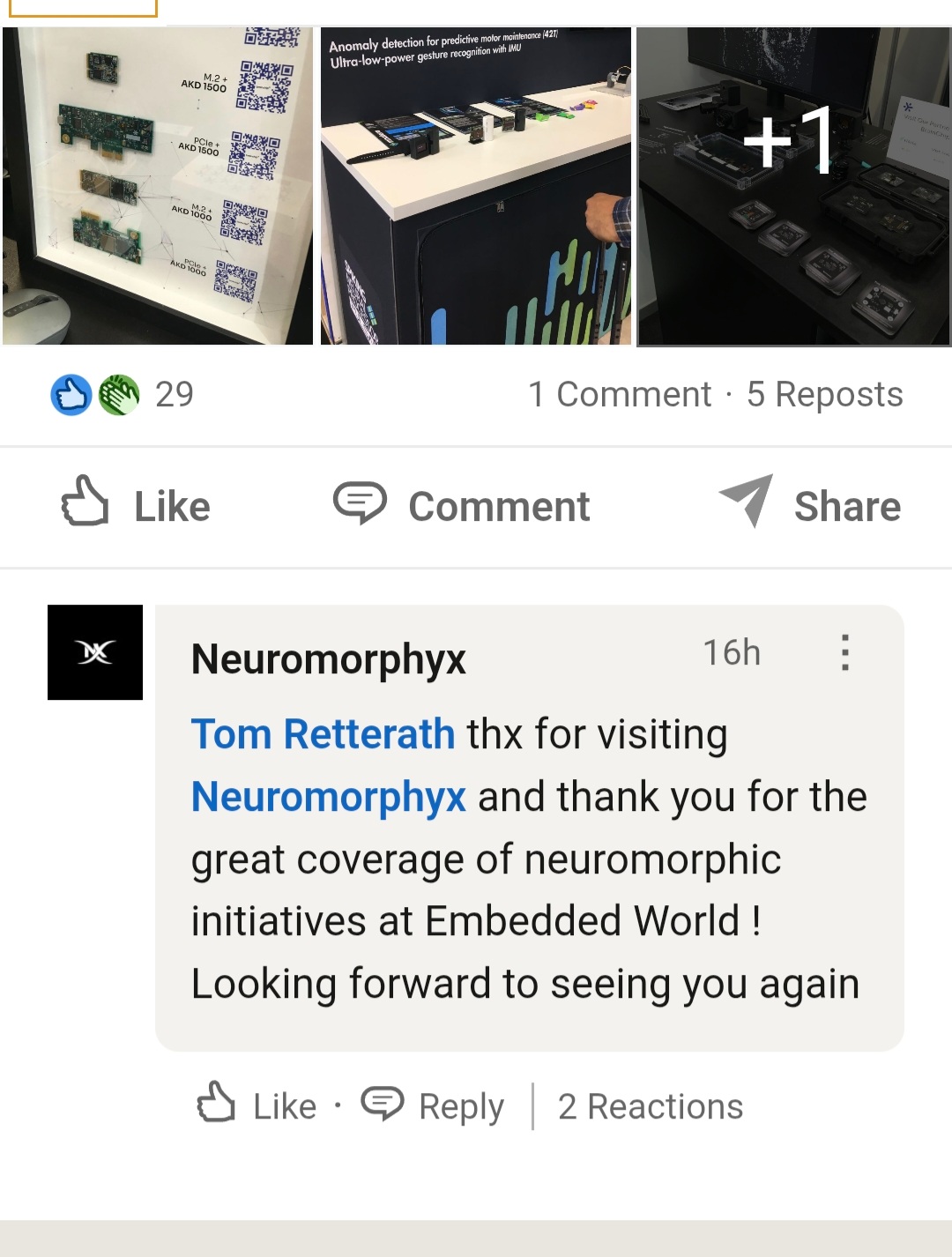Click the green clapping hands reaction emoji
This screenshot has height=1257, width=952.
tap(119, 394)
